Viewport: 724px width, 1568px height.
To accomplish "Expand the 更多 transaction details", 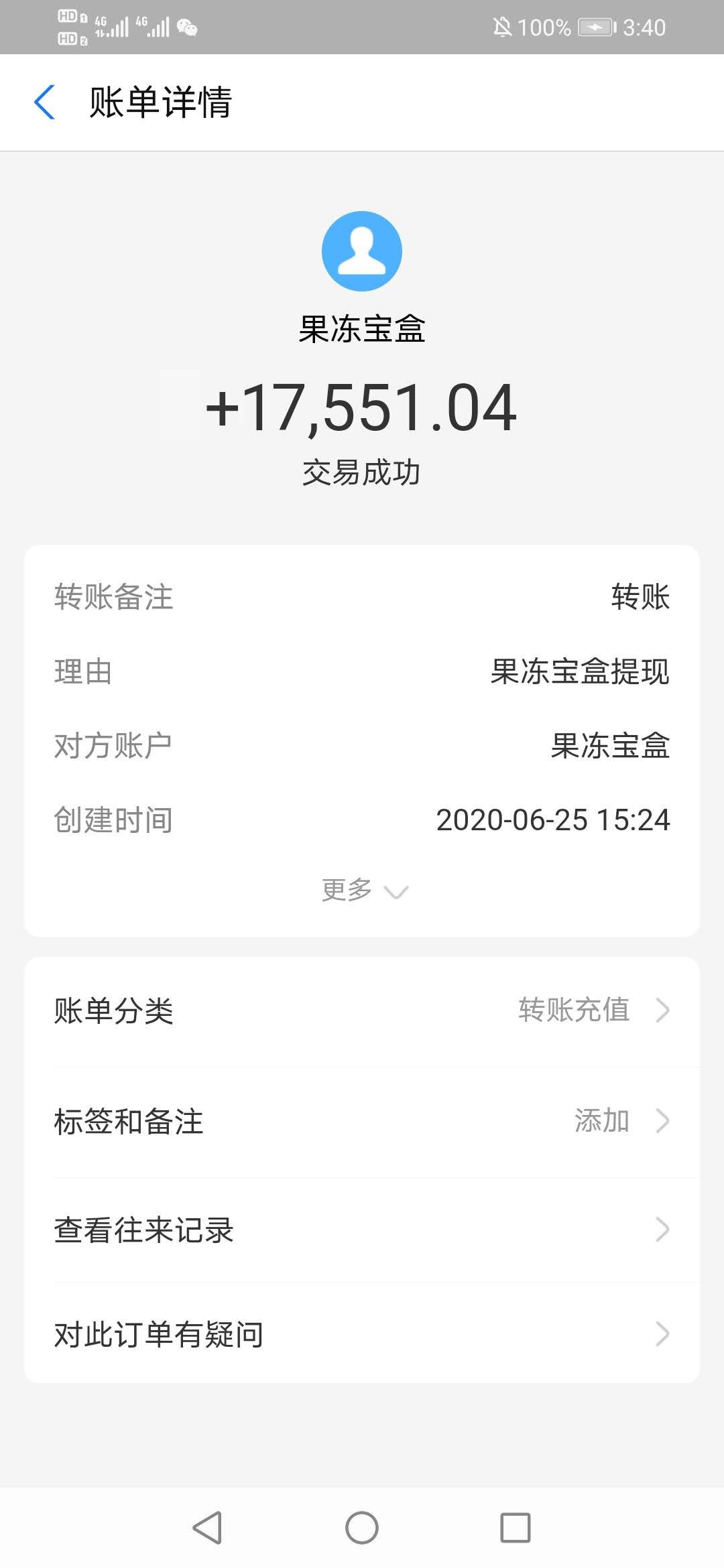I will 363,891.
